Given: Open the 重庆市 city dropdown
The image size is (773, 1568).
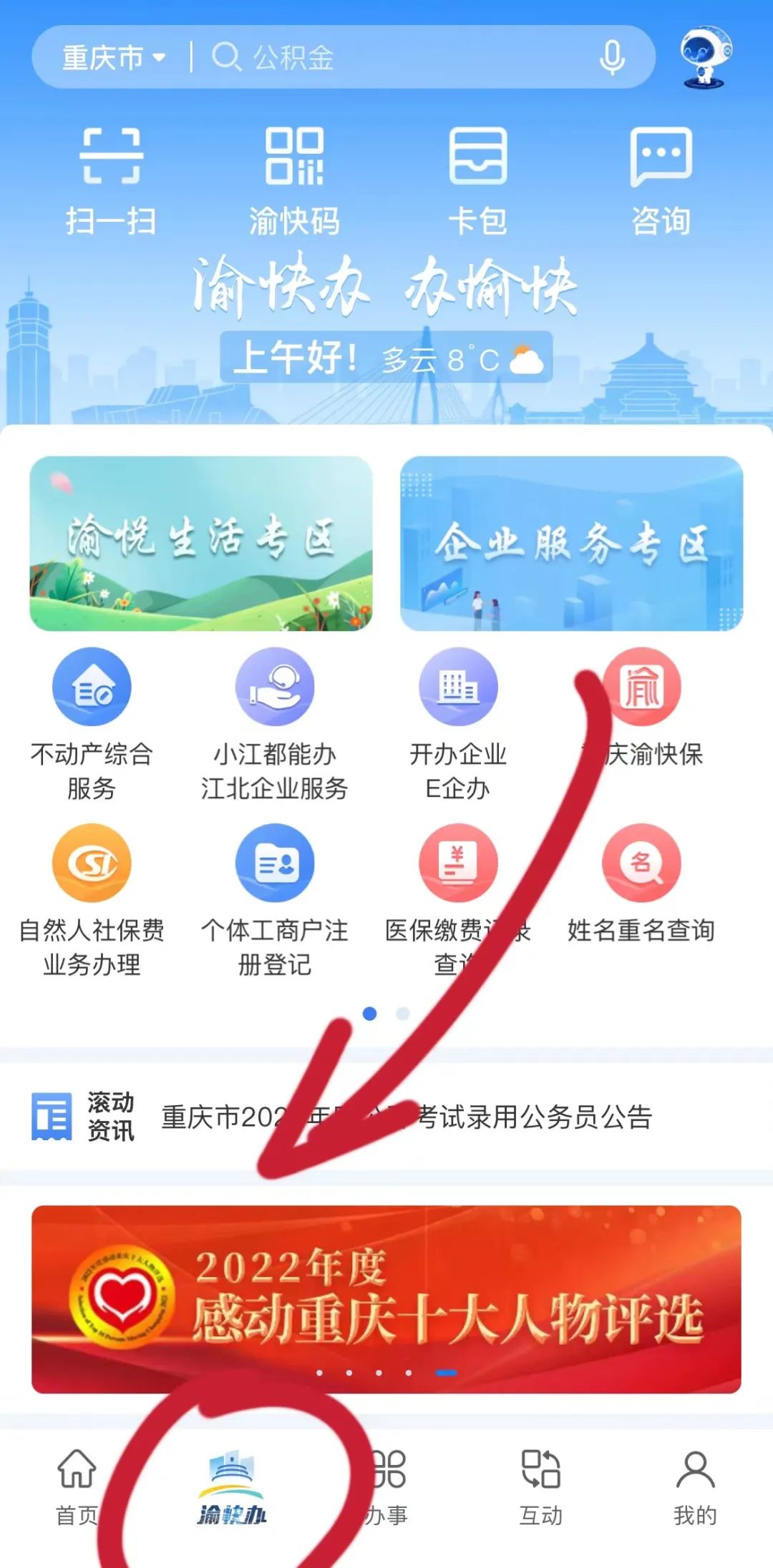Looking at the screenshot, I should coord(113,57).
